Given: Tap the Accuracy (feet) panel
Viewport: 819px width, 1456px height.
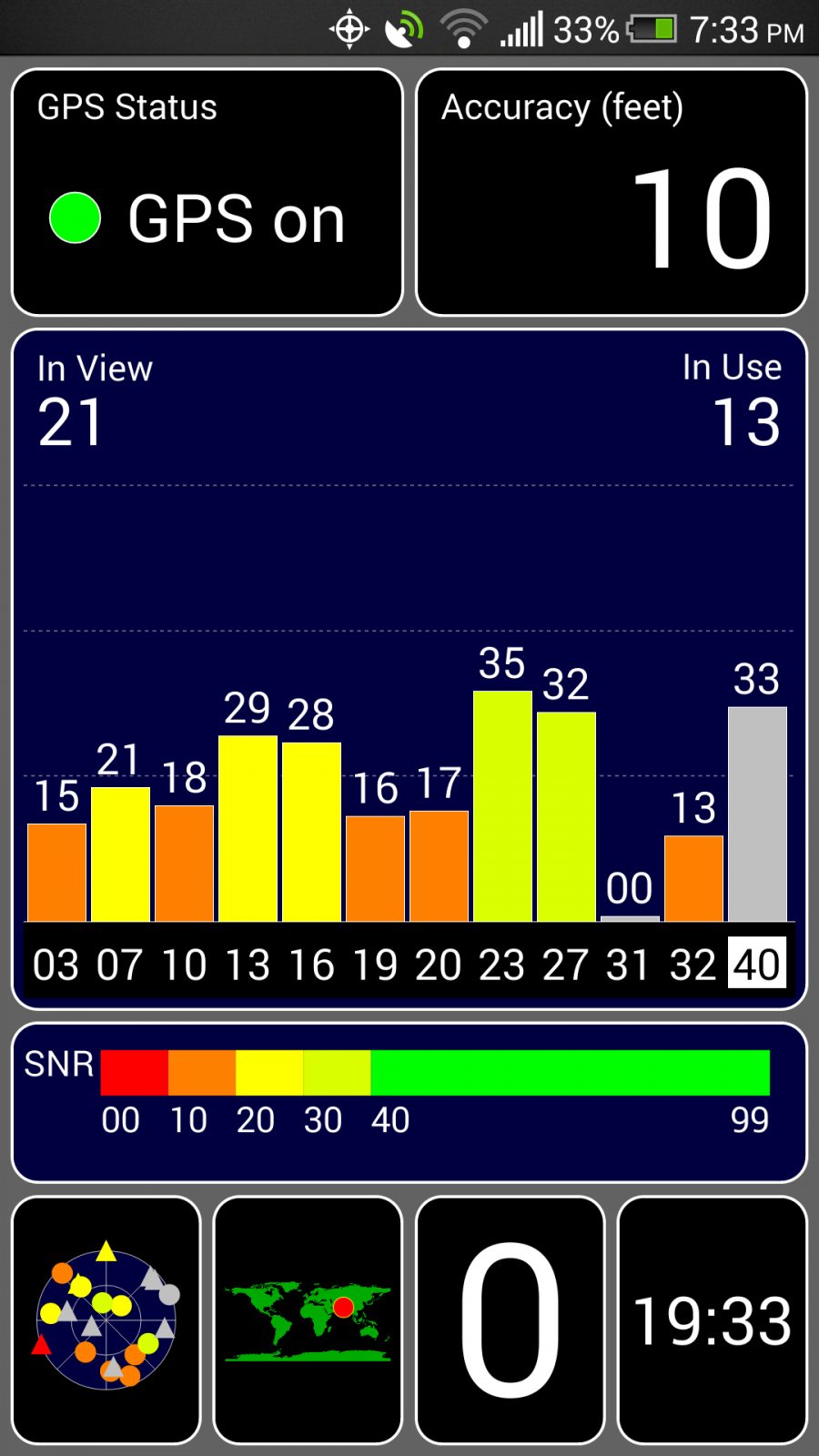Looking at the screenshot, I should (x=612, y=192).
